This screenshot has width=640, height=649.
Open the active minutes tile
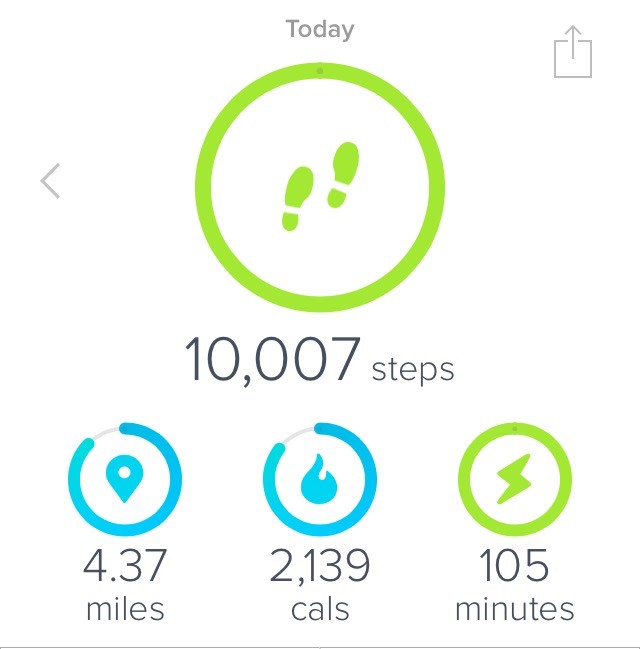tap(514, 480)
